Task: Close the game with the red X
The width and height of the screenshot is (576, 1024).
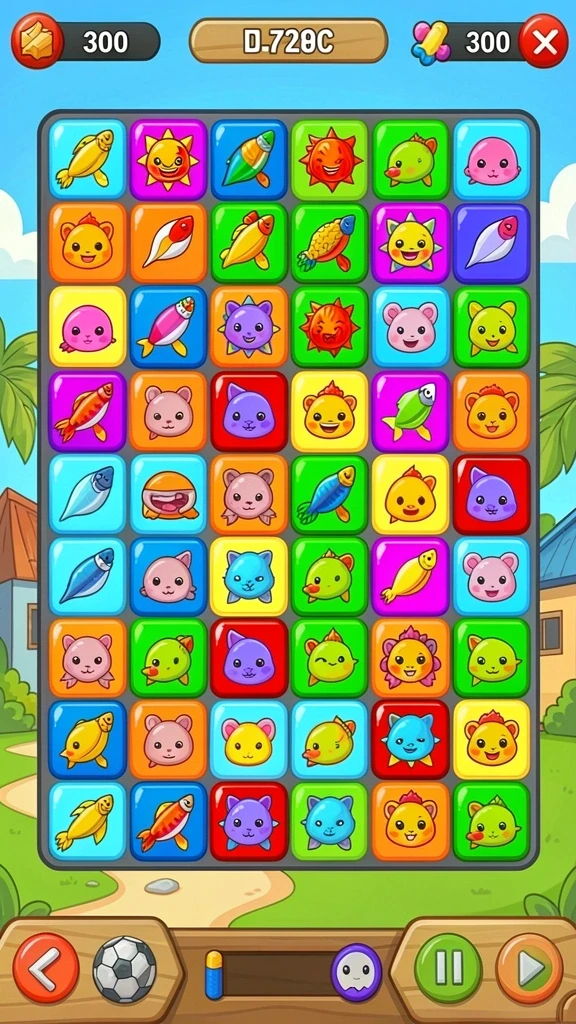Action: click(x=543, y=41)
